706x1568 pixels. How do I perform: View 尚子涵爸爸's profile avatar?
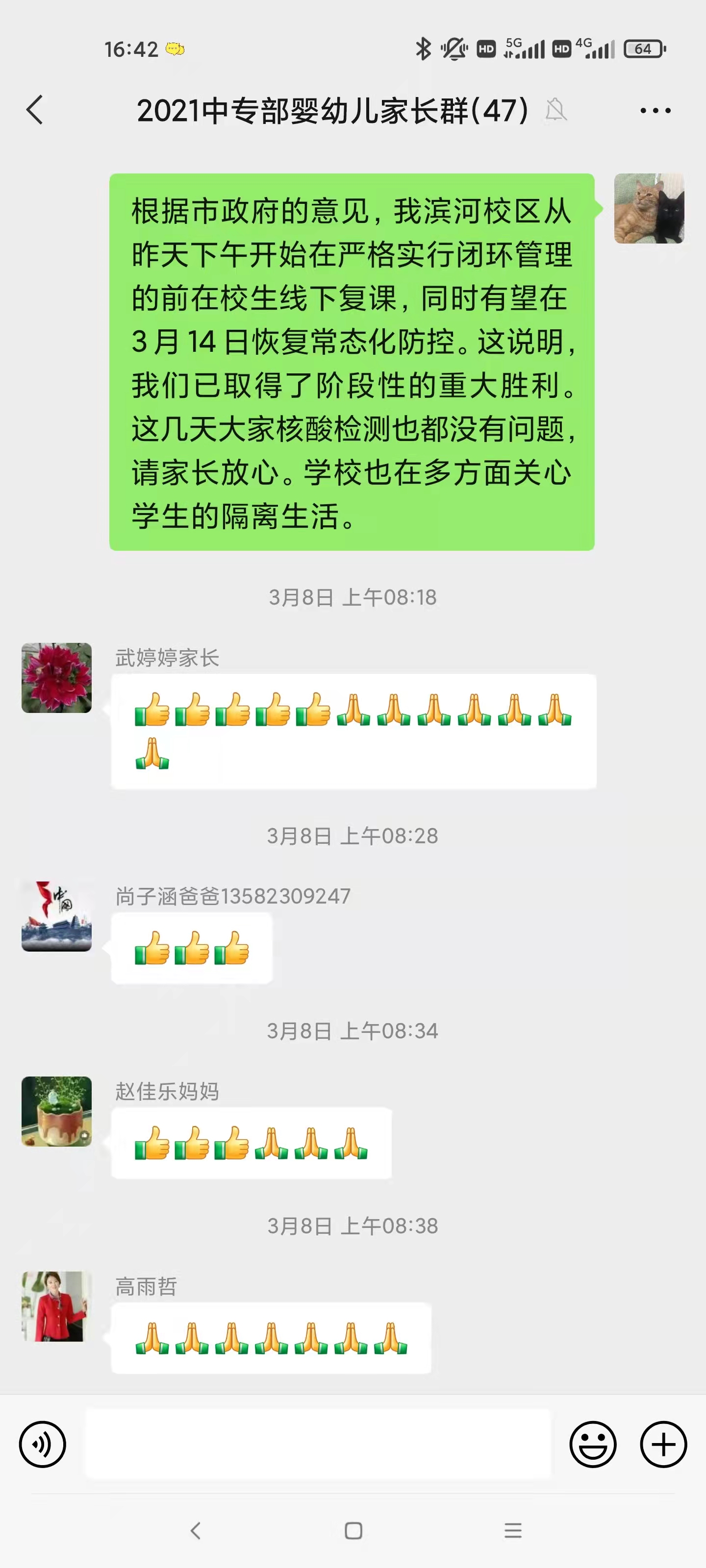[57, 915]
